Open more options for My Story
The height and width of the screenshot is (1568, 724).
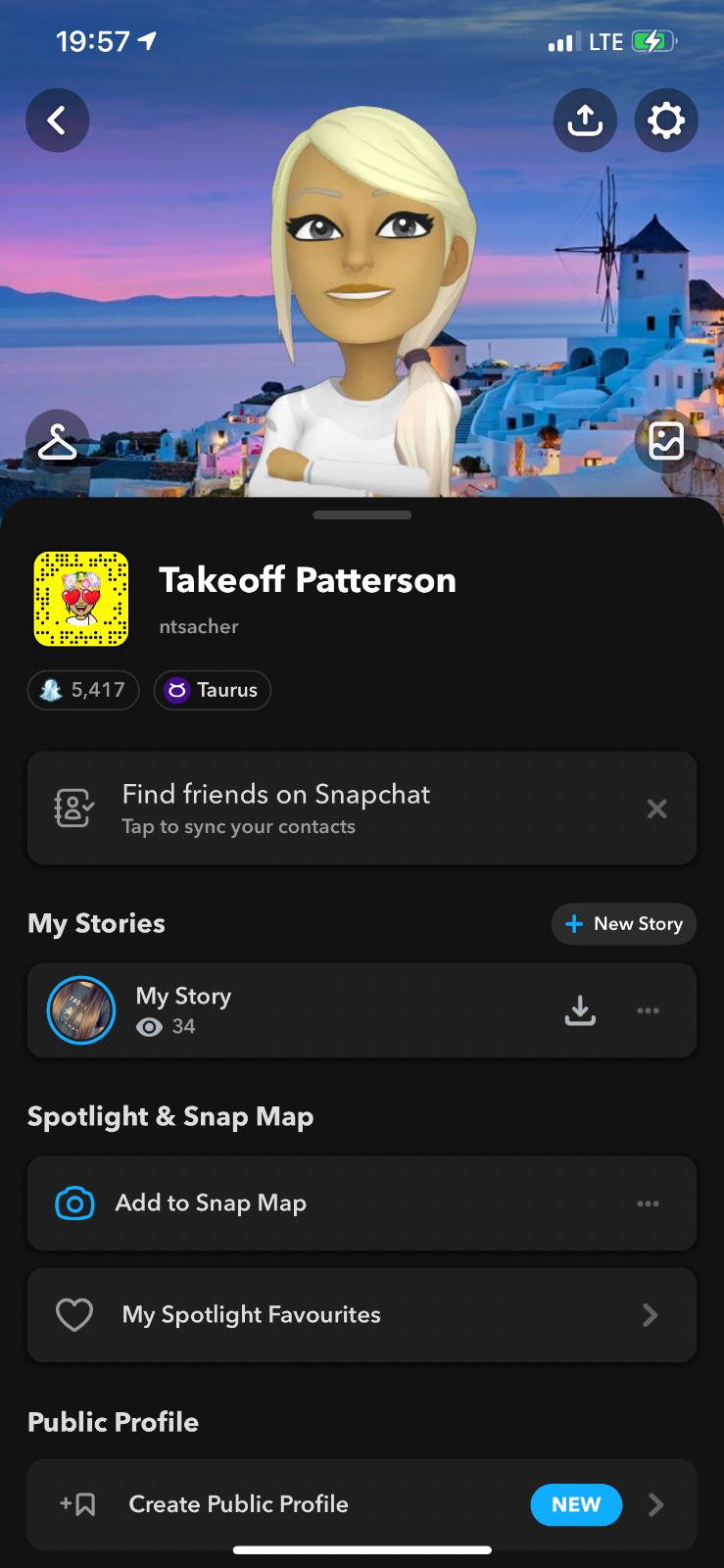pos(648,1010)
